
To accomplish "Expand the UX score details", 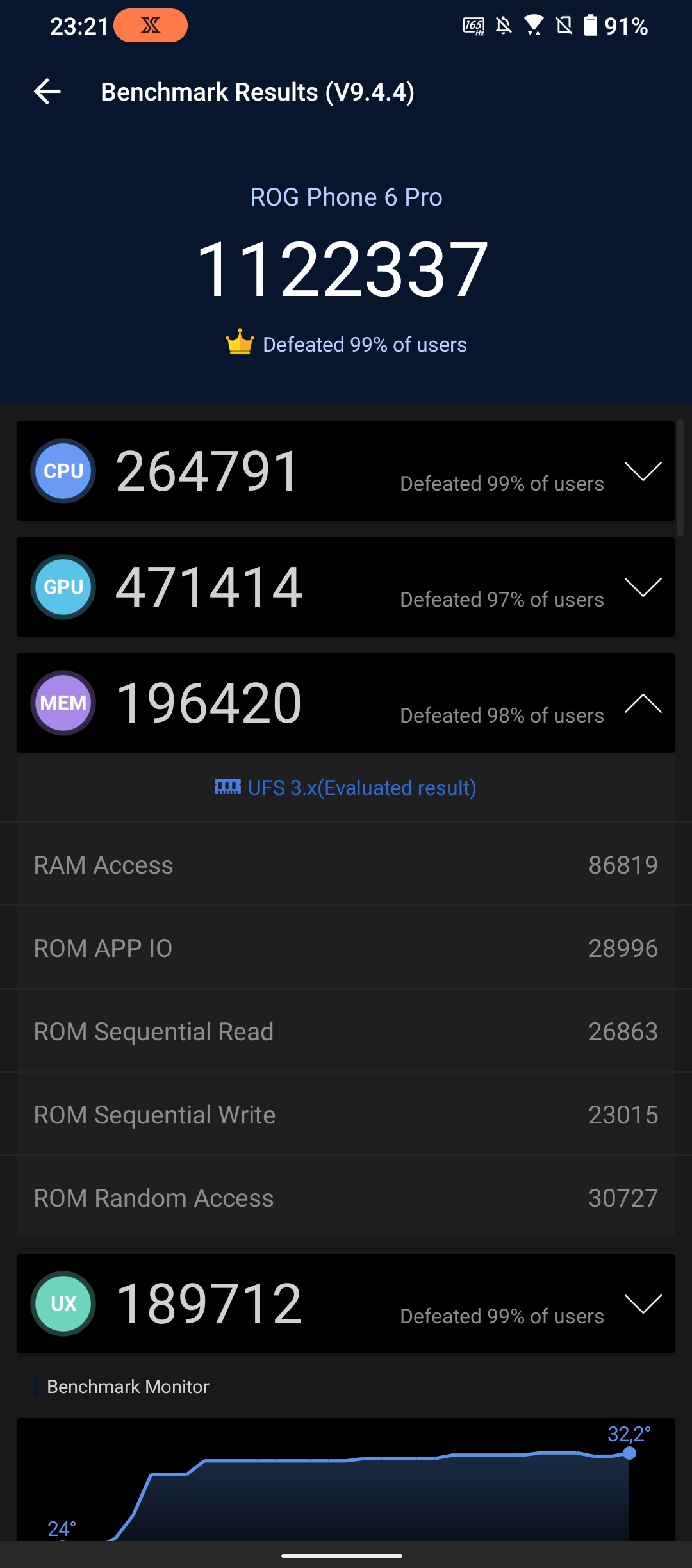I will pyautogui.click(x=643, y=1303).
